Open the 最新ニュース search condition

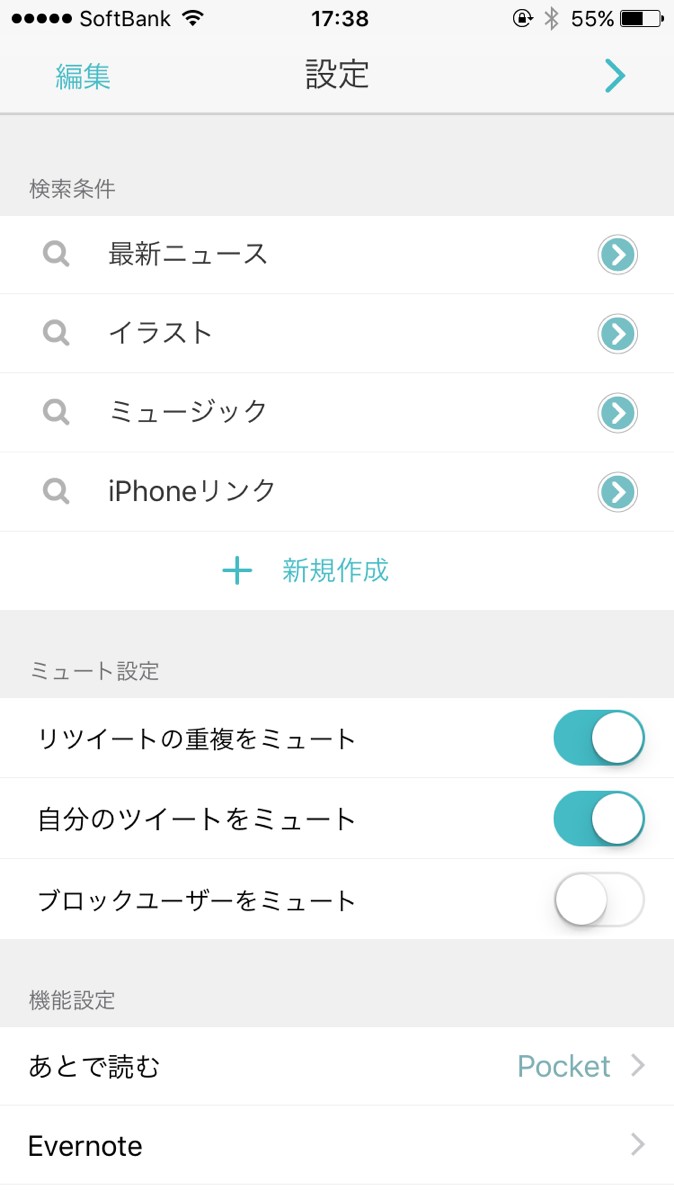coord(188,255)
